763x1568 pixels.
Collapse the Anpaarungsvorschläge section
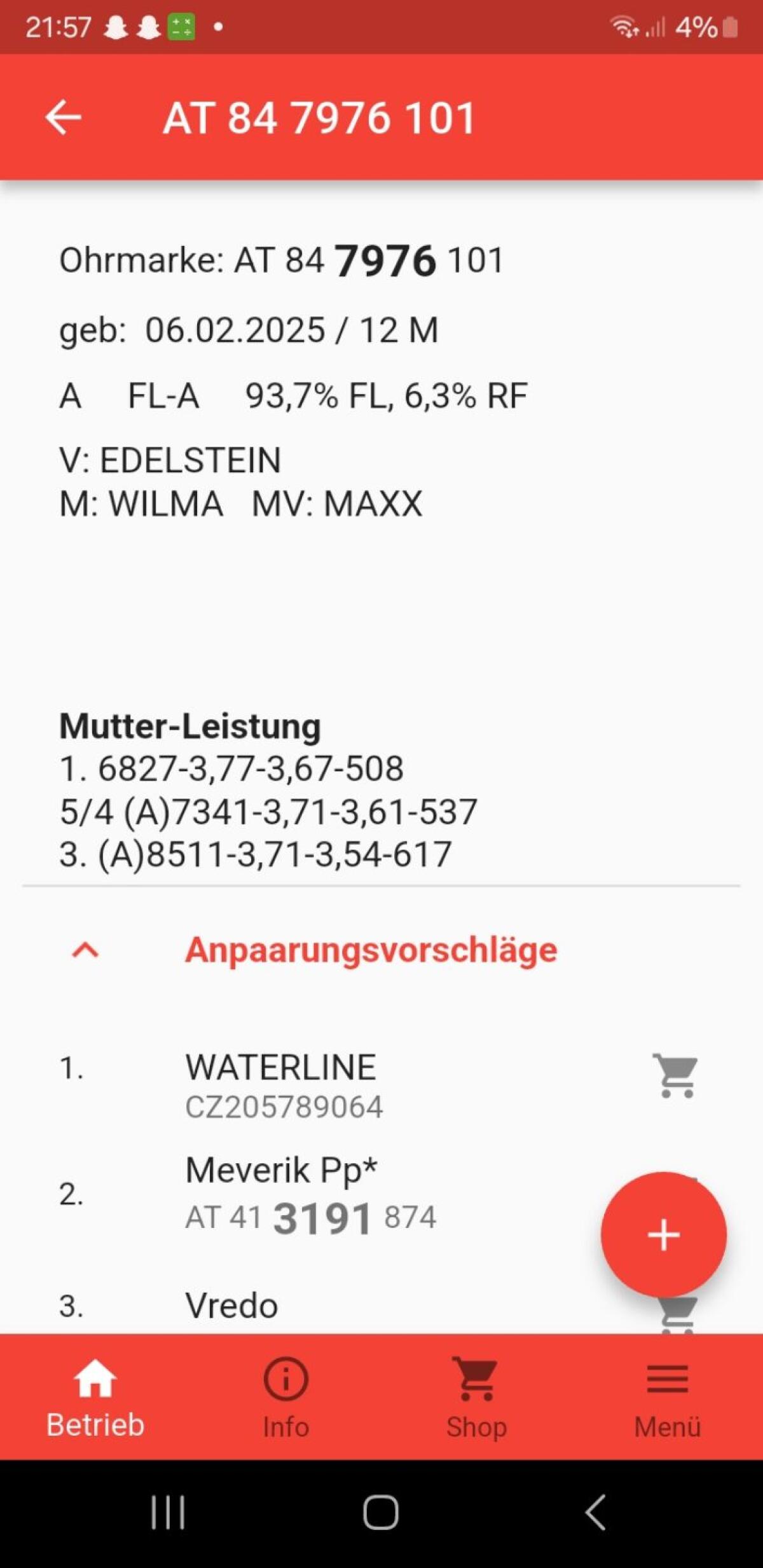[86, 950]
